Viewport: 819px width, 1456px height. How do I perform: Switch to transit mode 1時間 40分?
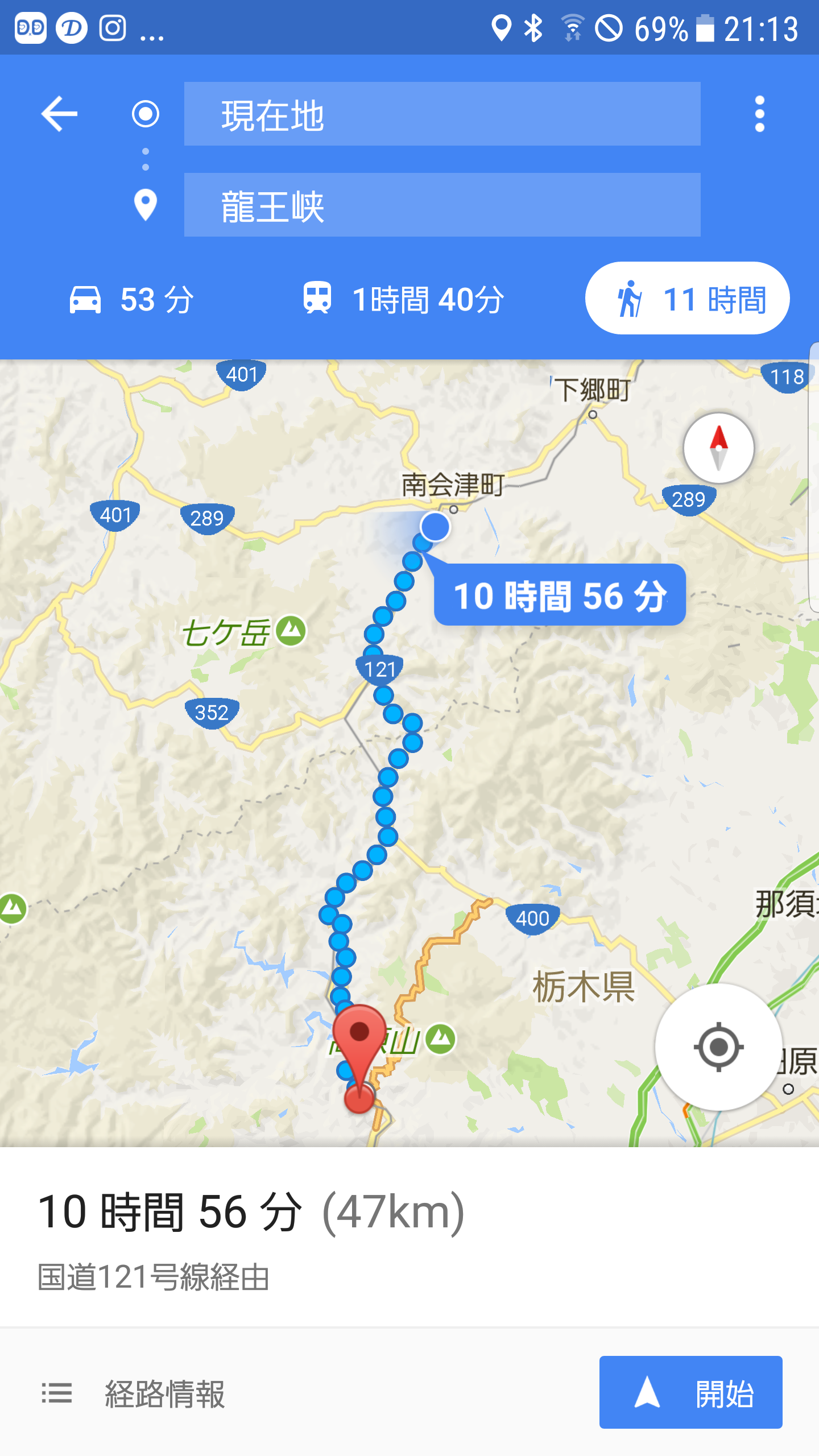(404, 299)
